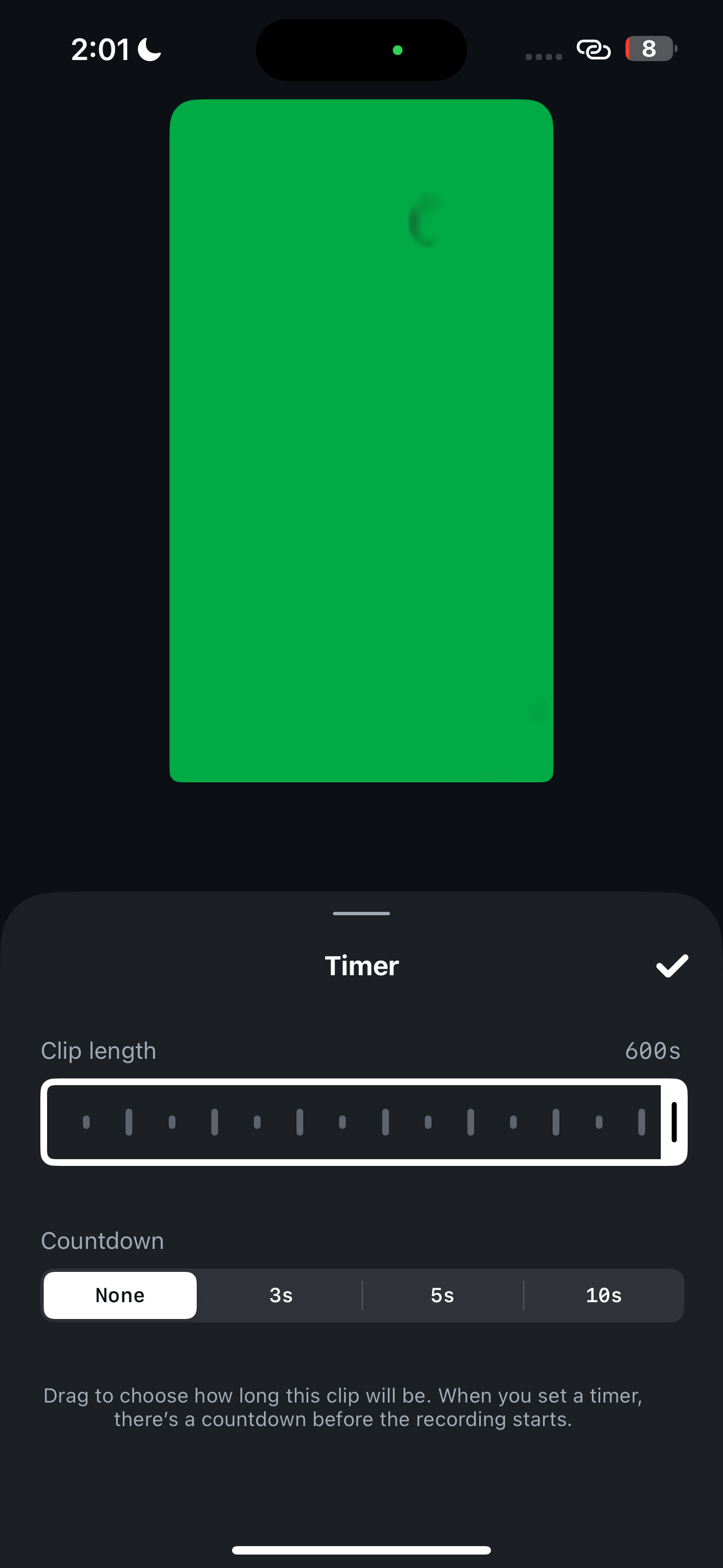Set countdown to 3s
Image resolution: width=723 pixels, height=1568 pixels.
pyautogui.click(x=281, y=1295)
